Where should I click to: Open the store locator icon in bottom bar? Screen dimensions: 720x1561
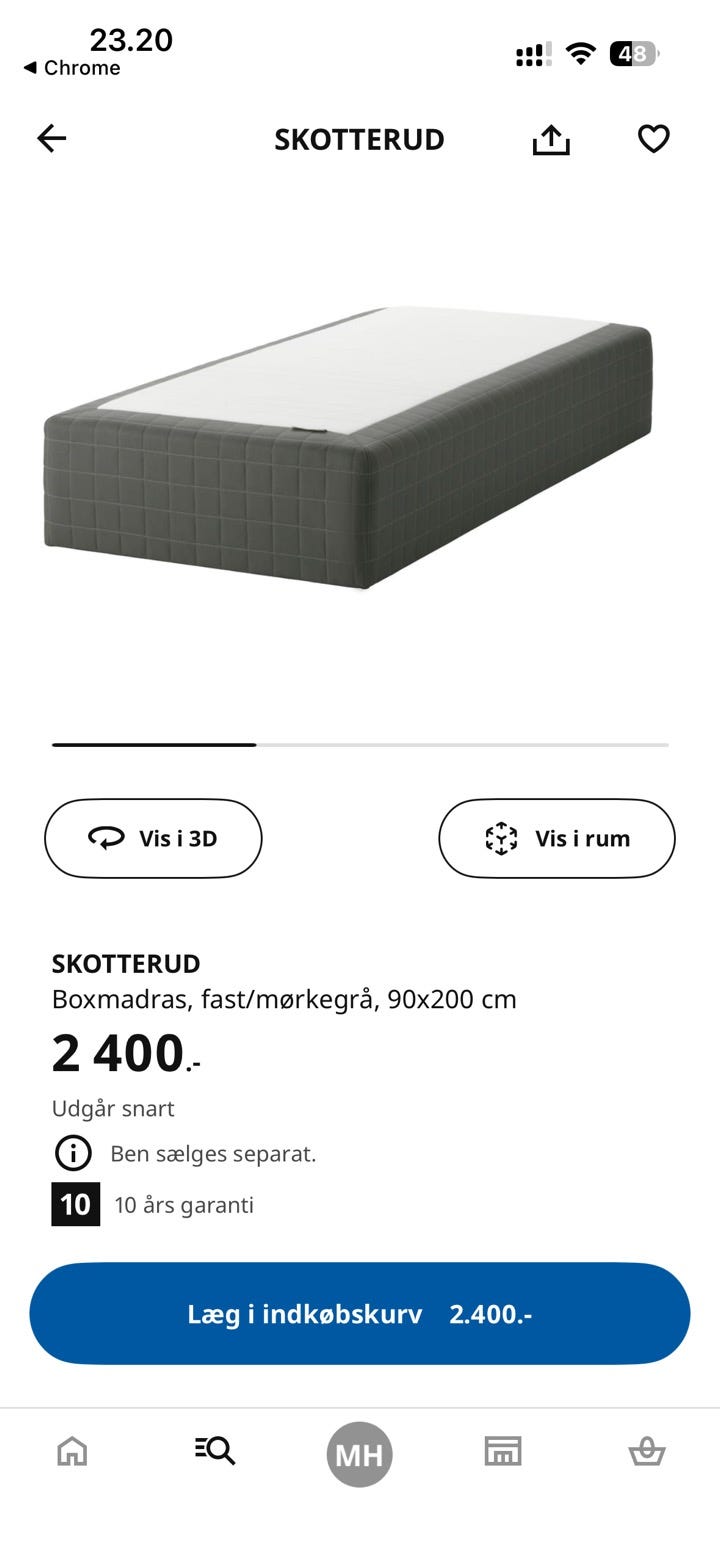tap(504, 1452)
